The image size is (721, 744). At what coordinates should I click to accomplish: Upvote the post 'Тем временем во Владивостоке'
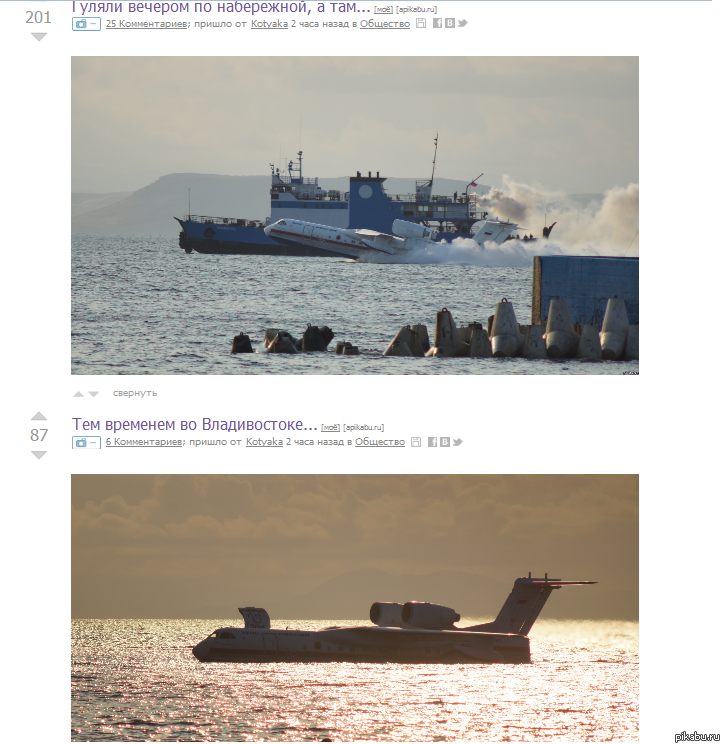[38, 416]
